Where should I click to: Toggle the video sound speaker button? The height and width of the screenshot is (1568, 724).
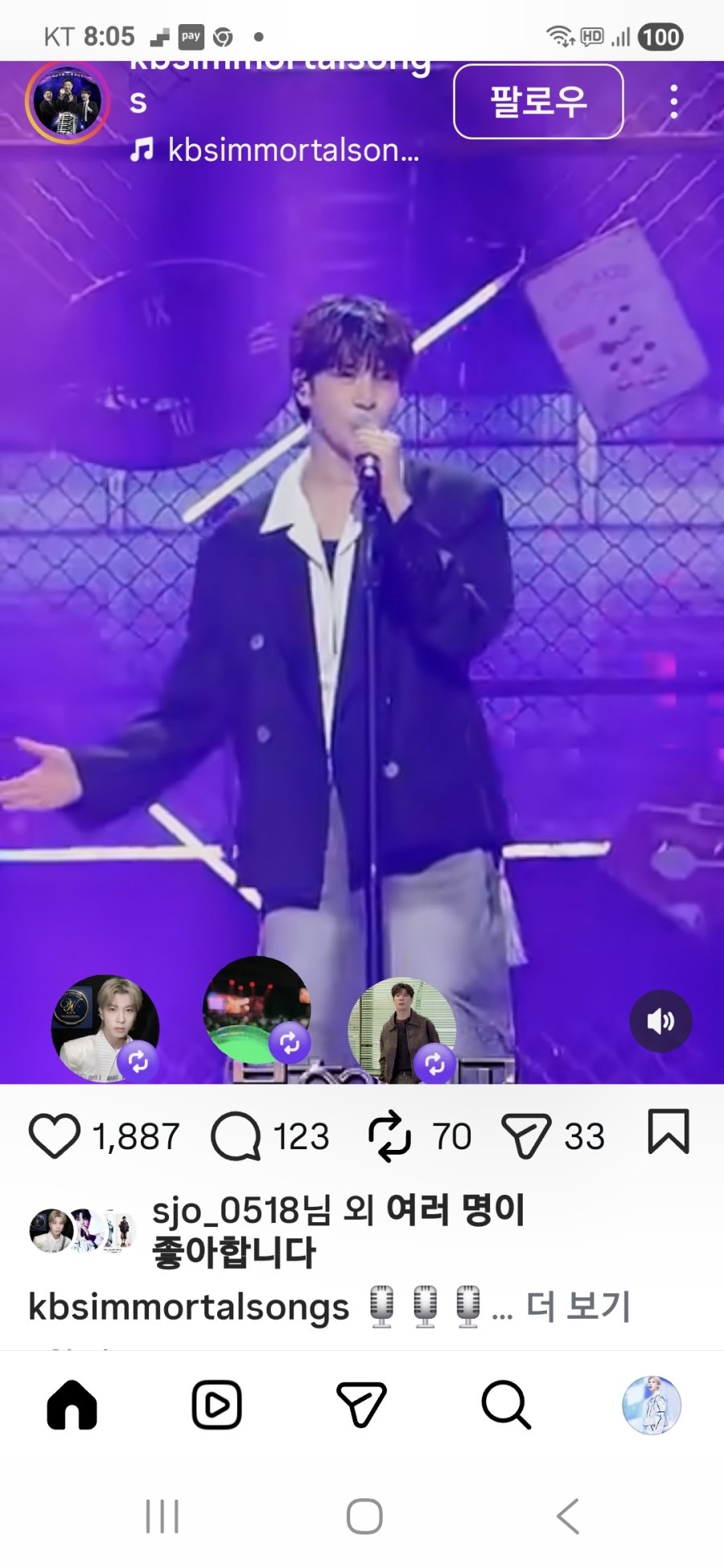tap(660, 1021)
